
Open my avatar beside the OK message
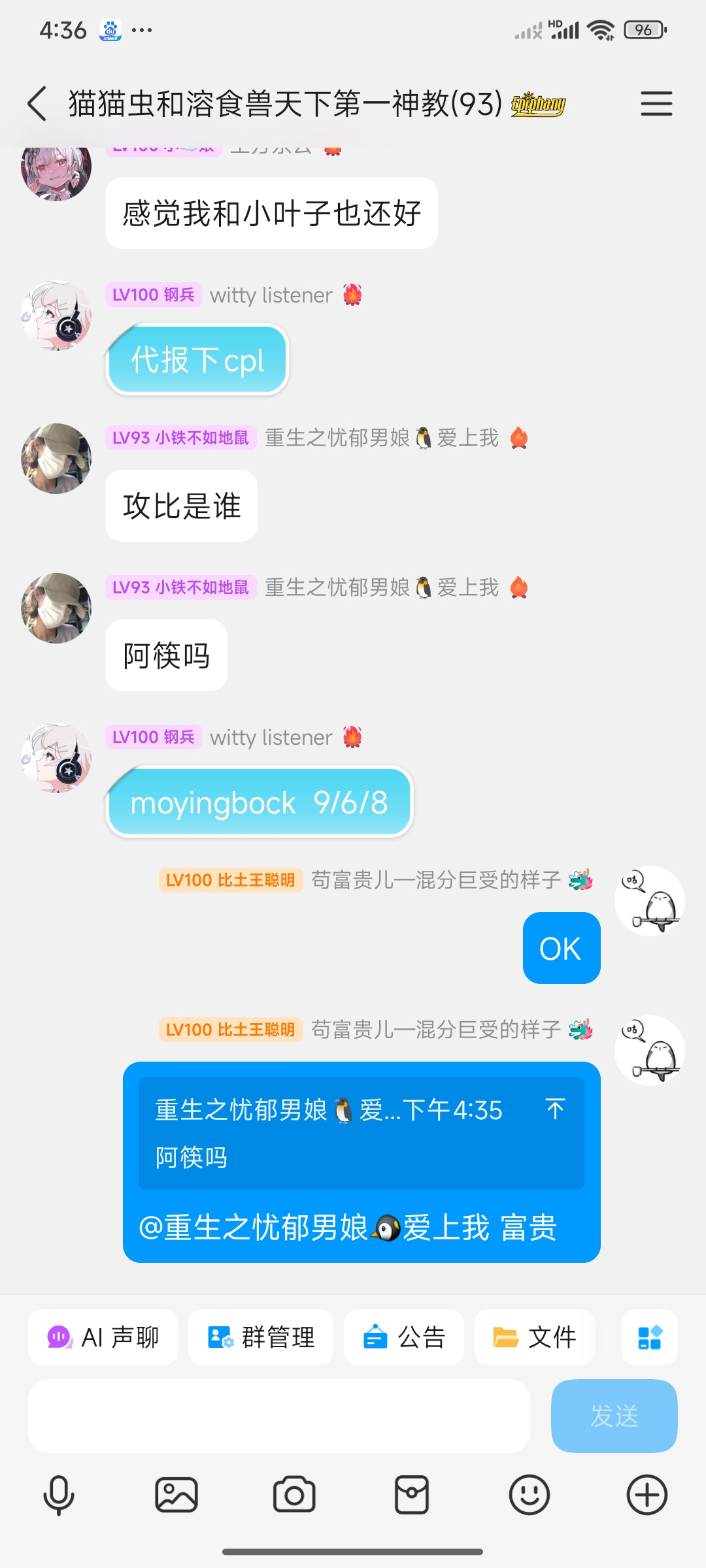649,901
